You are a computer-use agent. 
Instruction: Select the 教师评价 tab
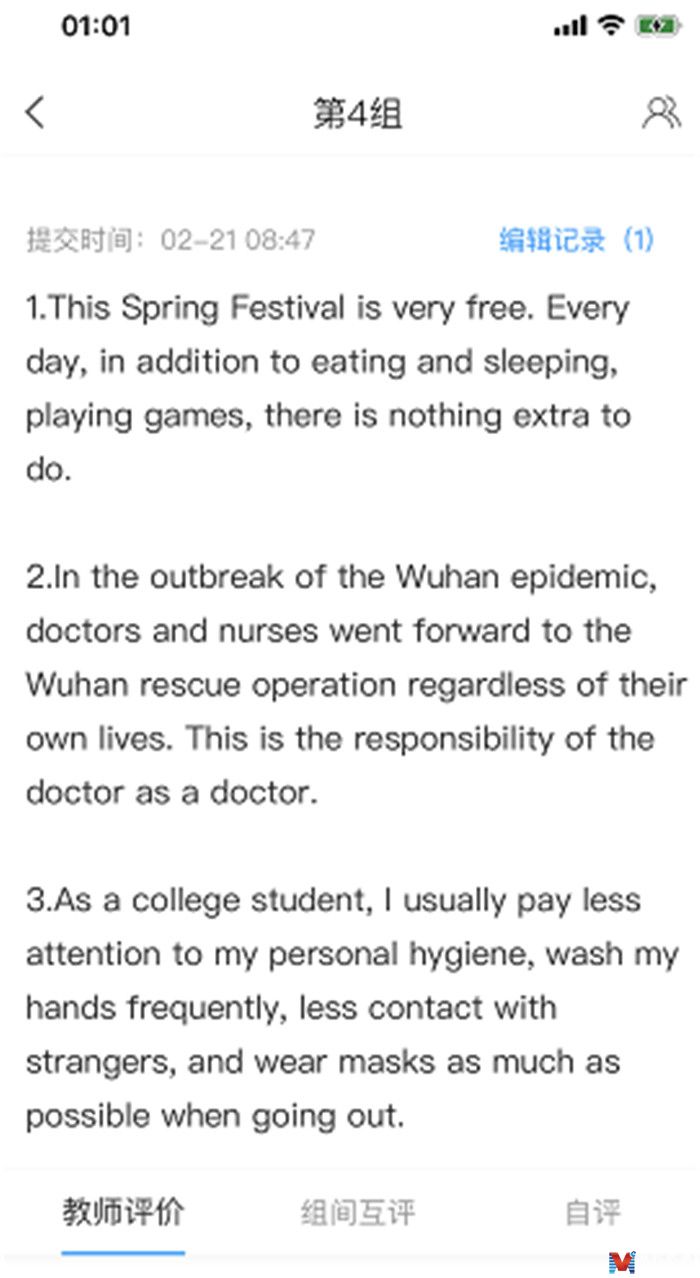point(123,1213)
